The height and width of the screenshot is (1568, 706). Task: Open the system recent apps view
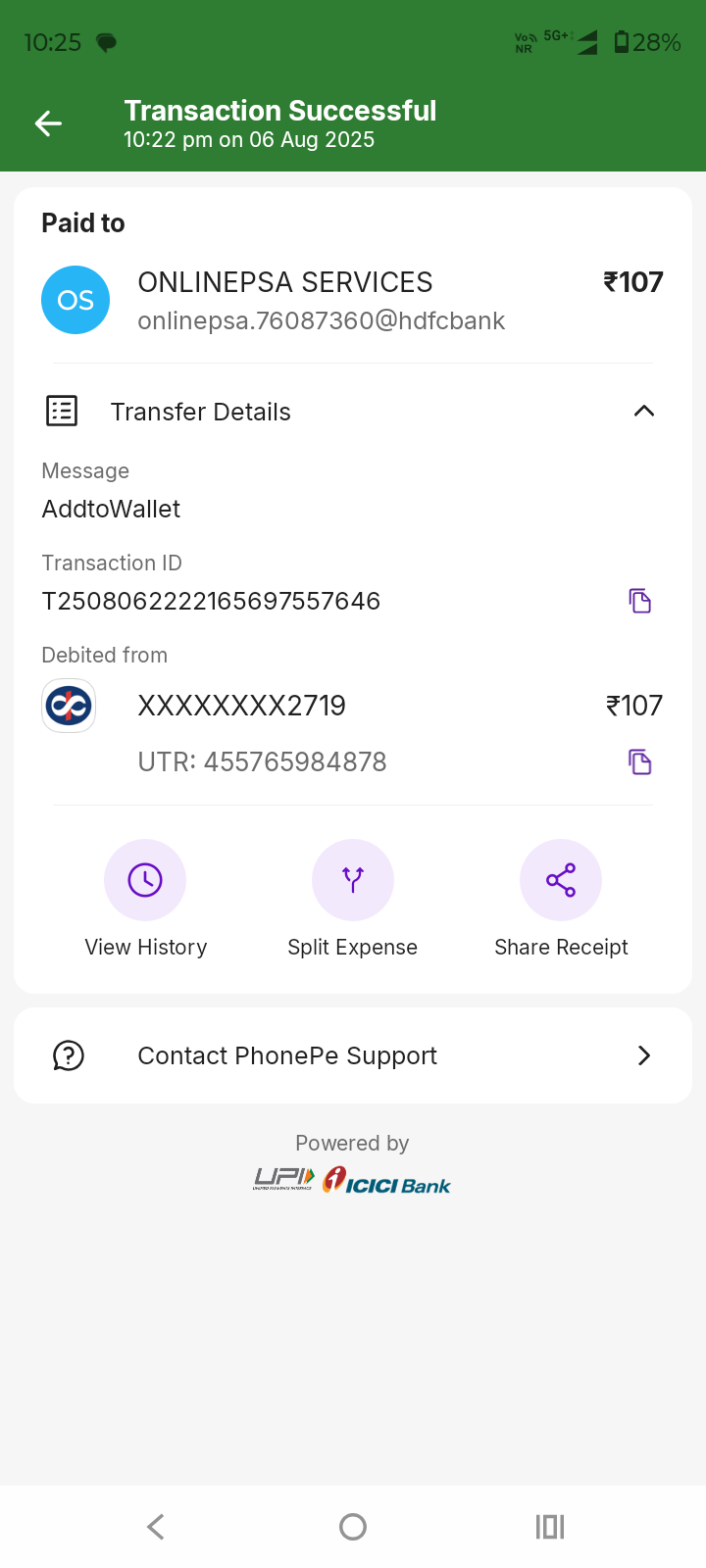550,1527
